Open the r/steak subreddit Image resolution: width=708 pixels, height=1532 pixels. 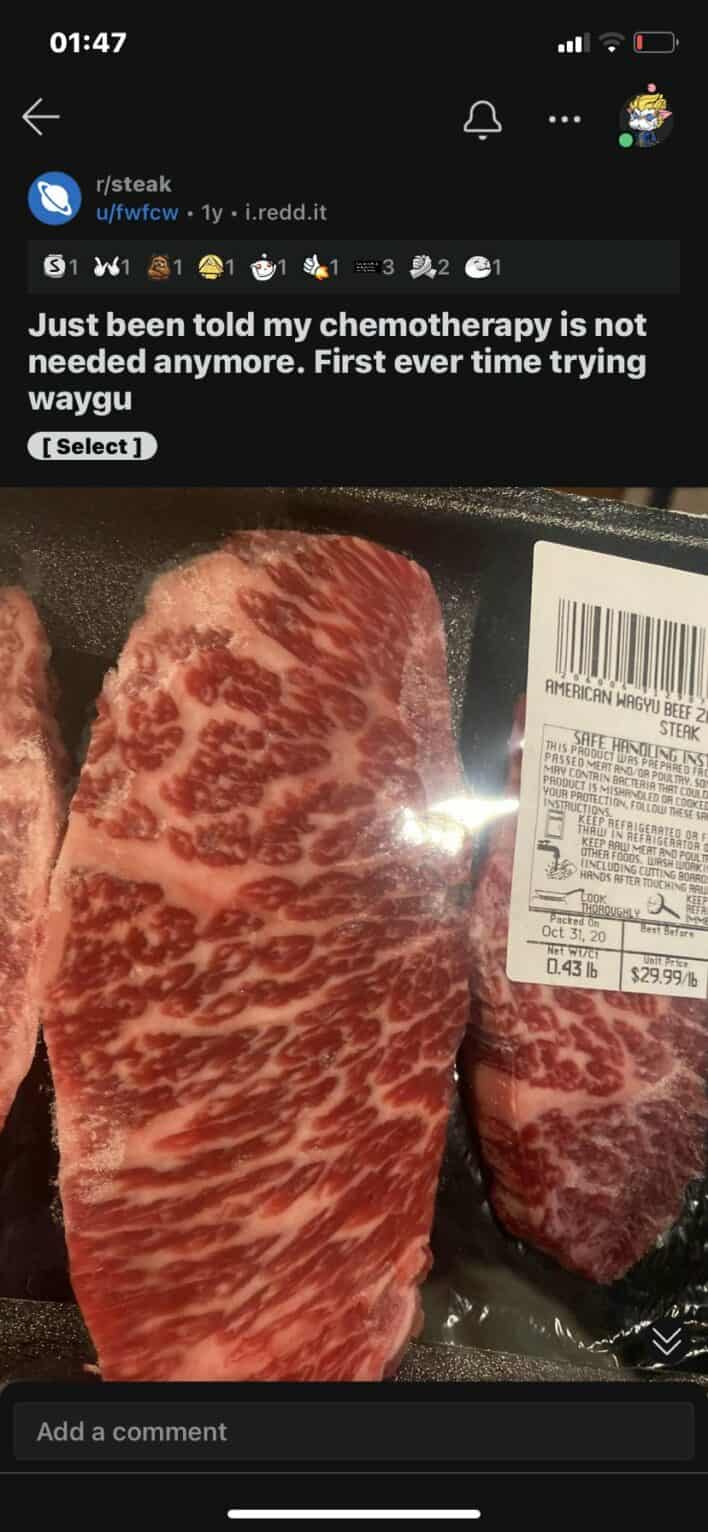(133, 184)
